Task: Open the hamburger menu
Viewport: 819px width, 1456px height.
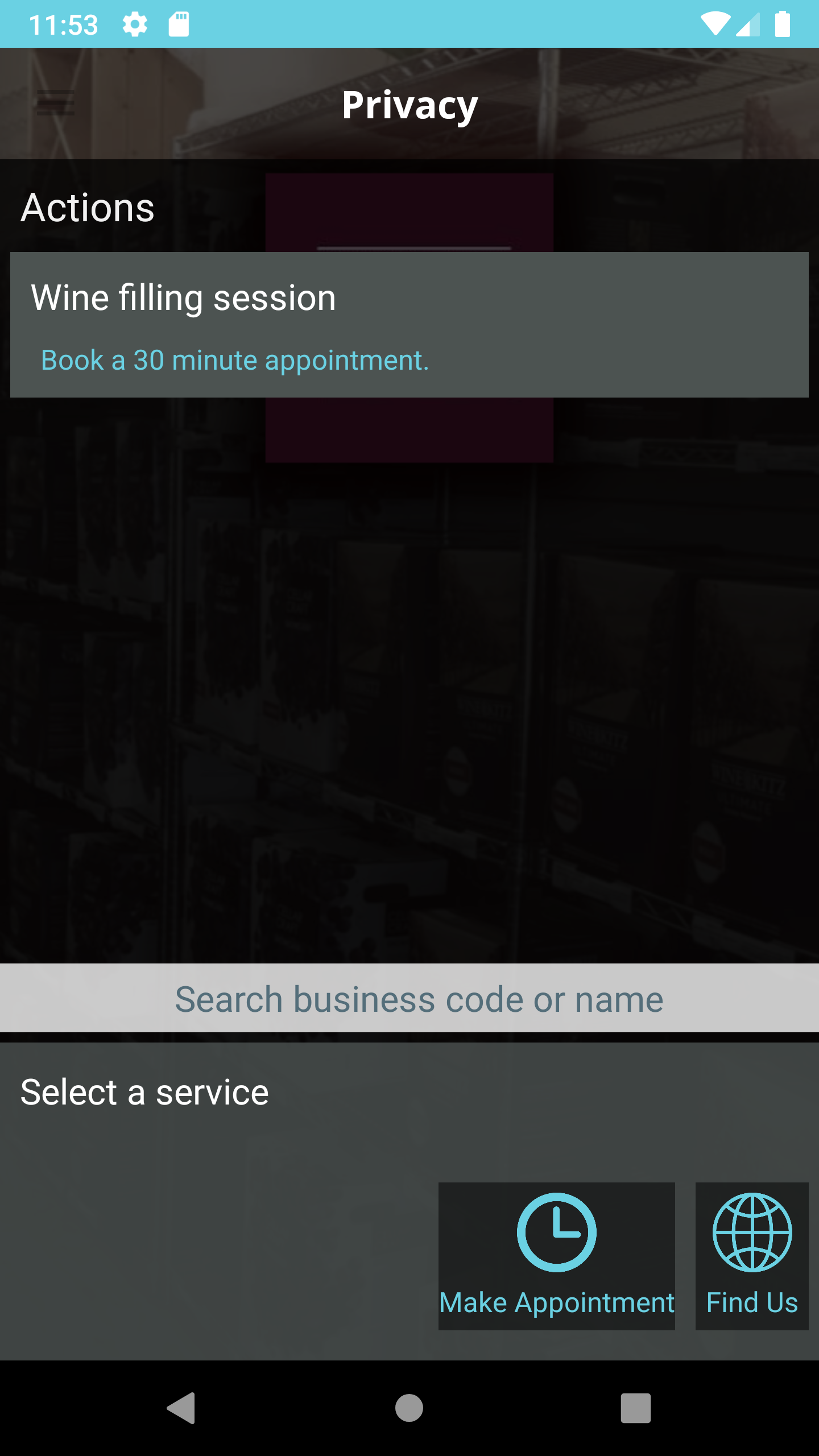Action: coord(55,103)
